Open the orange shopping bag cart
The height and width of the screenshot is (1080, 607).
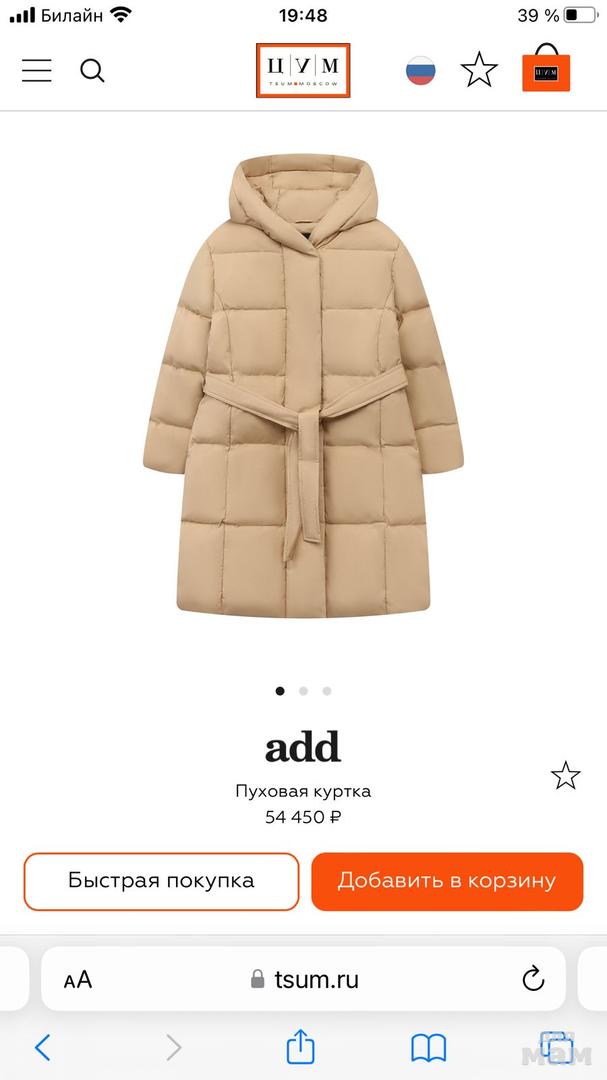click(546, 69)
